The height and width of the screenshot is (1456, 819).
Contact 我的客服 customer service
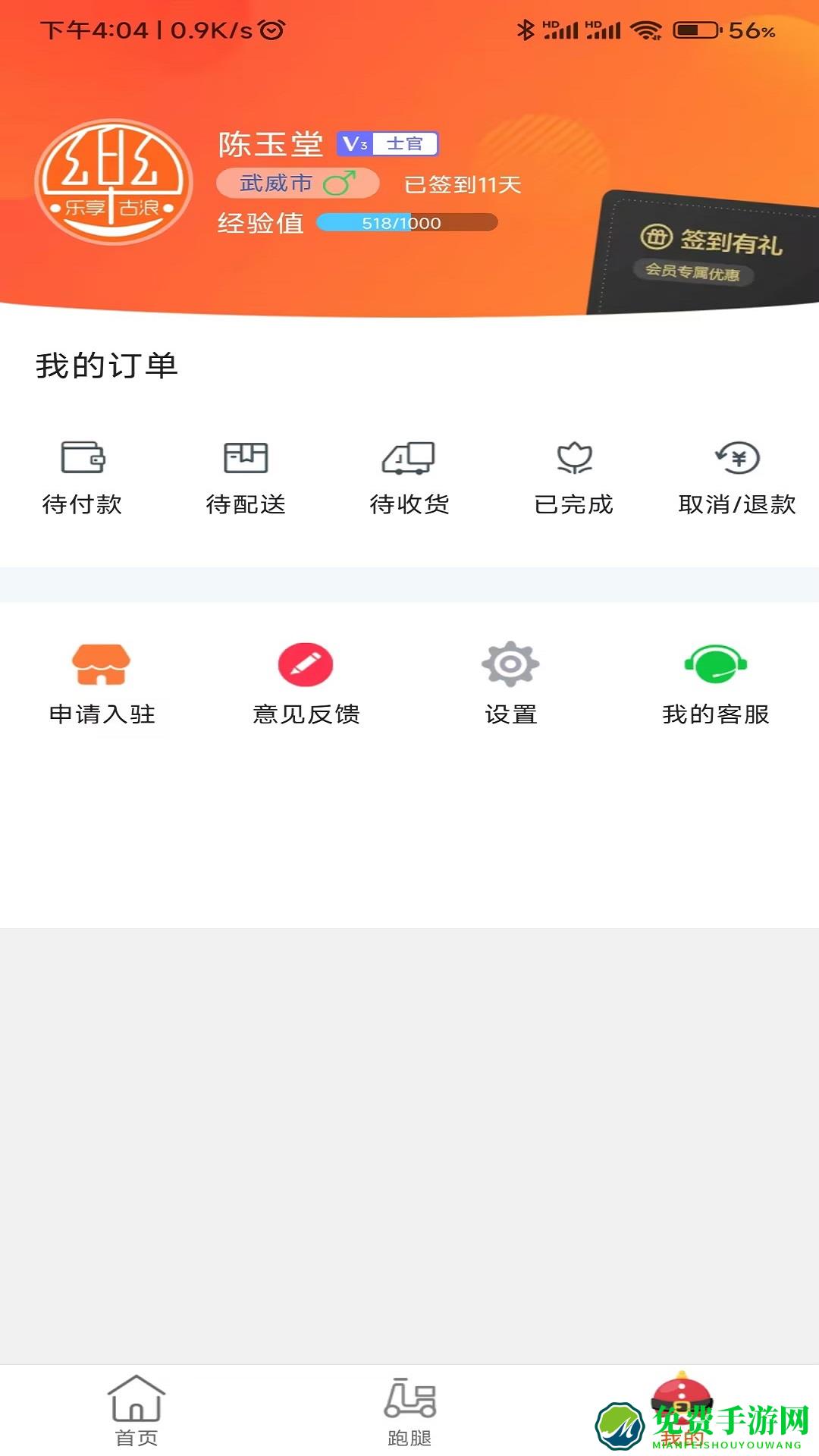coord(716,682)
